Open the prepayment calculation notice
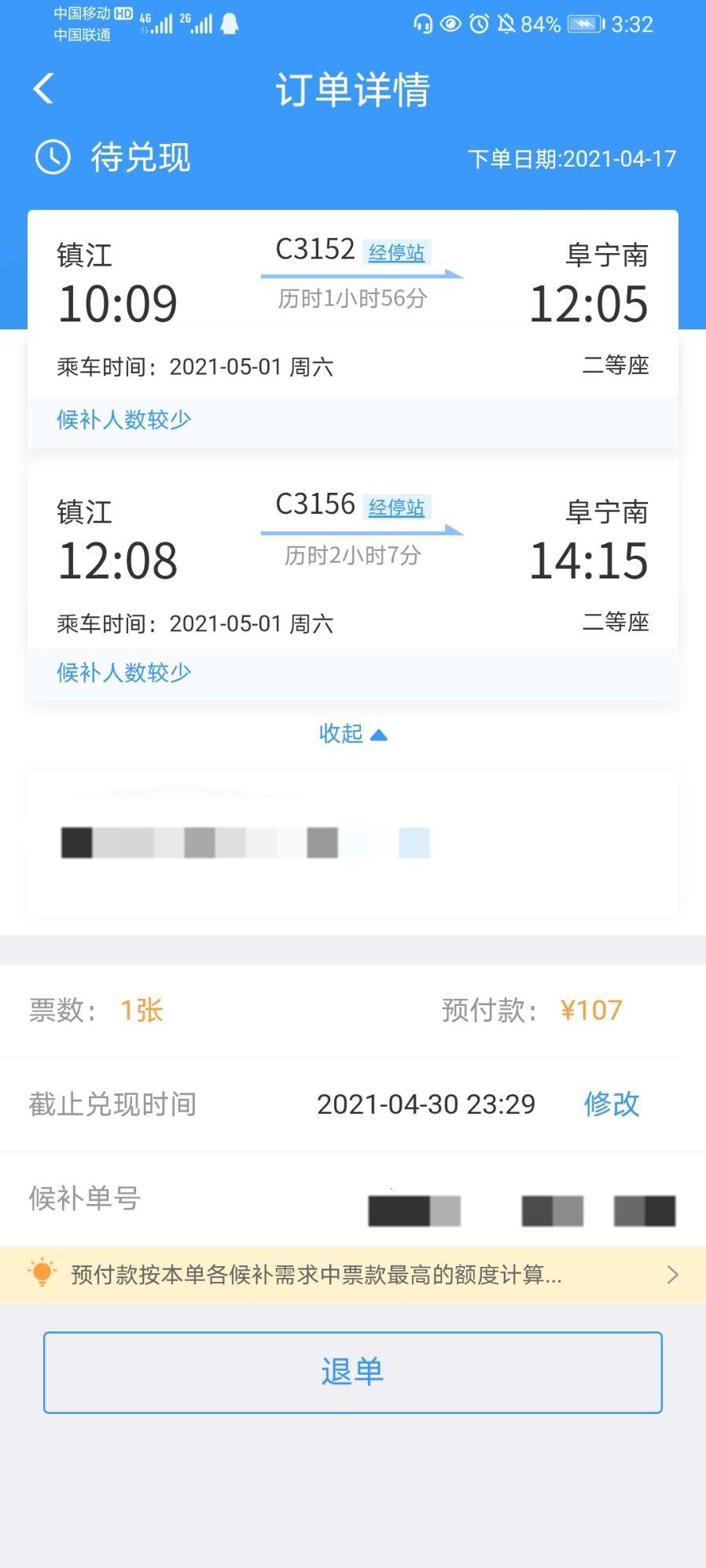The width and height of the screenshot is (706, 1568). 353,1274
